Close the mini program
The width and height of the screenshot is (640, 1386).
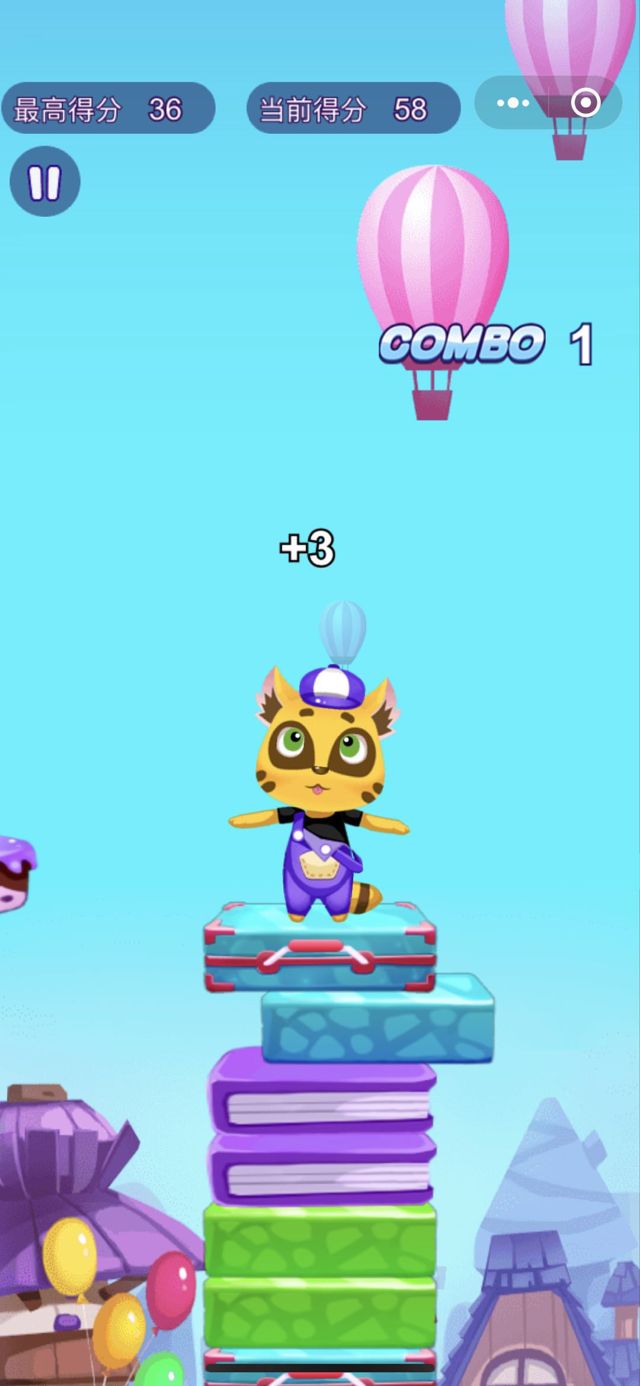pos(585,103)
